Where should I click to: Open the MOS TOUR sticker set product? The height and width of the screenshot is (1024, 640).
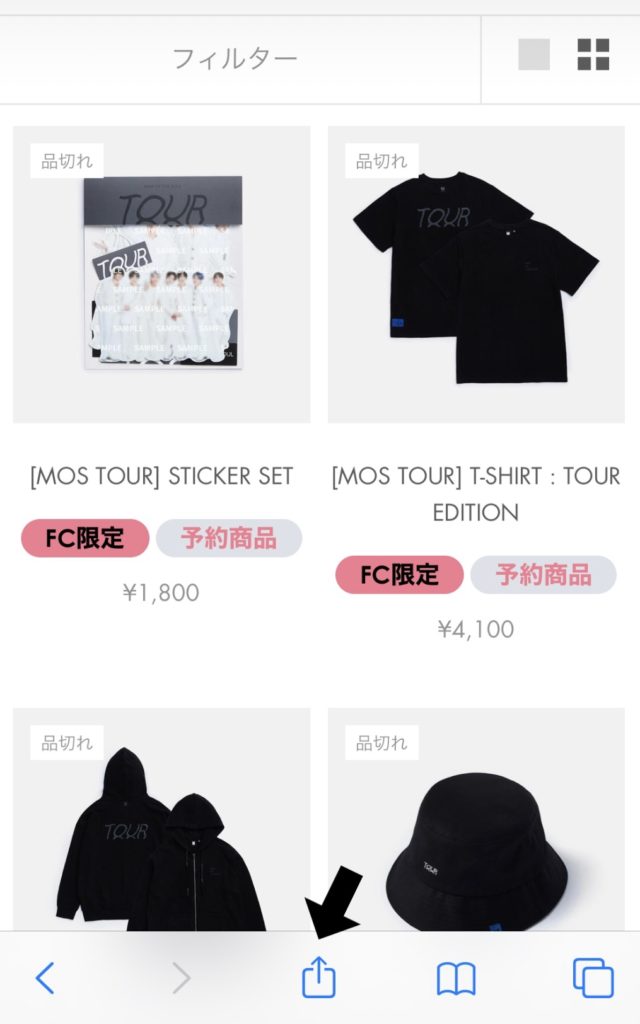click(162, 274)
